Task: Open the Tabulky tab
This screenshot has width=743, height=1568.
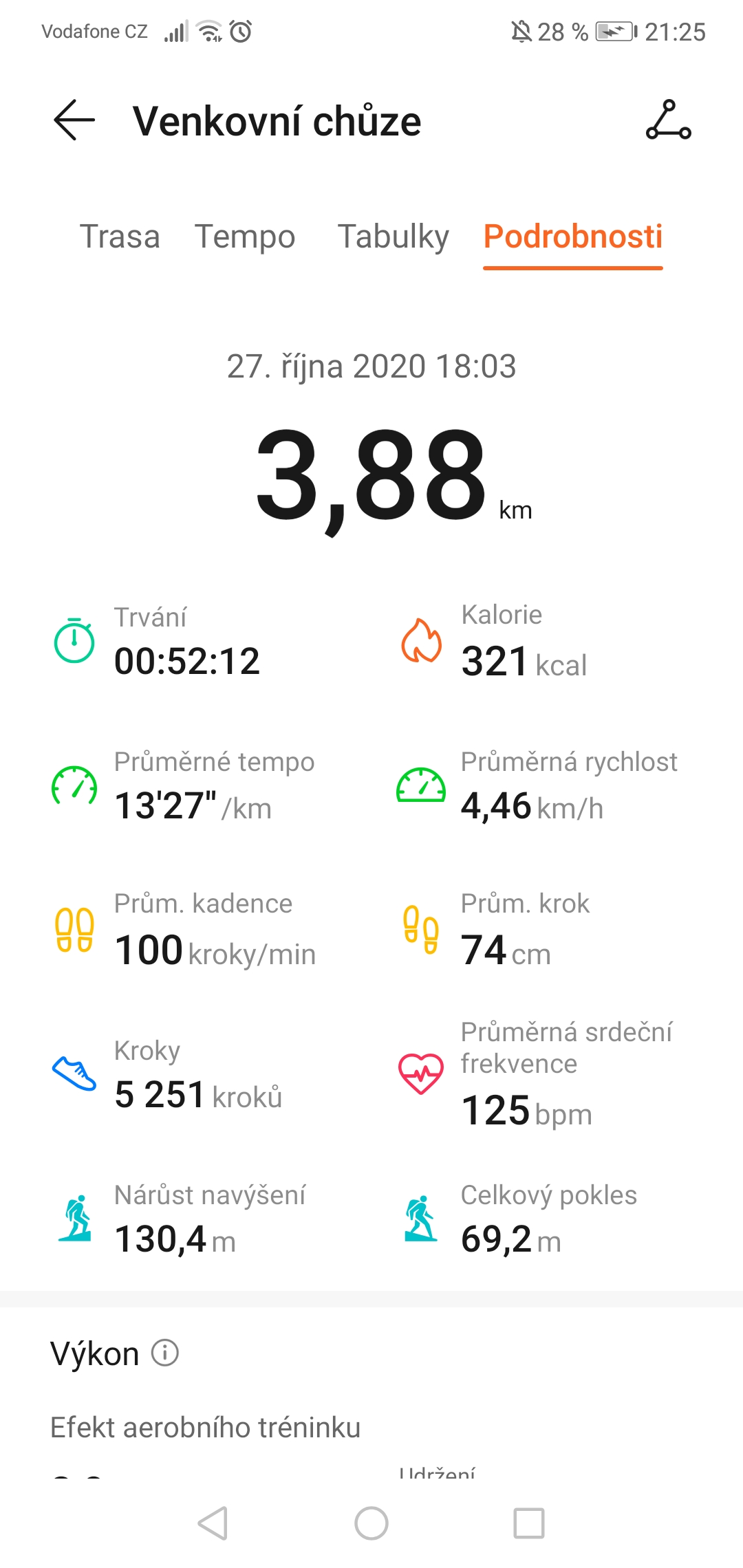Action: tap(394, 237)
